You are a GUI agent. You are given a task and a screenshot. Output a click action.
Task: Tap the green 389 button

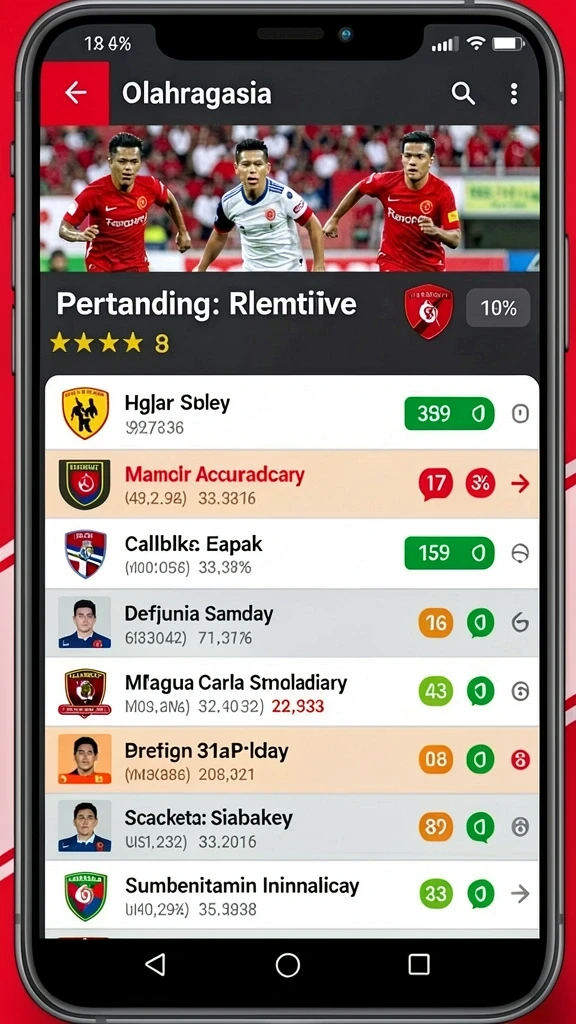(x=449, y=414)
